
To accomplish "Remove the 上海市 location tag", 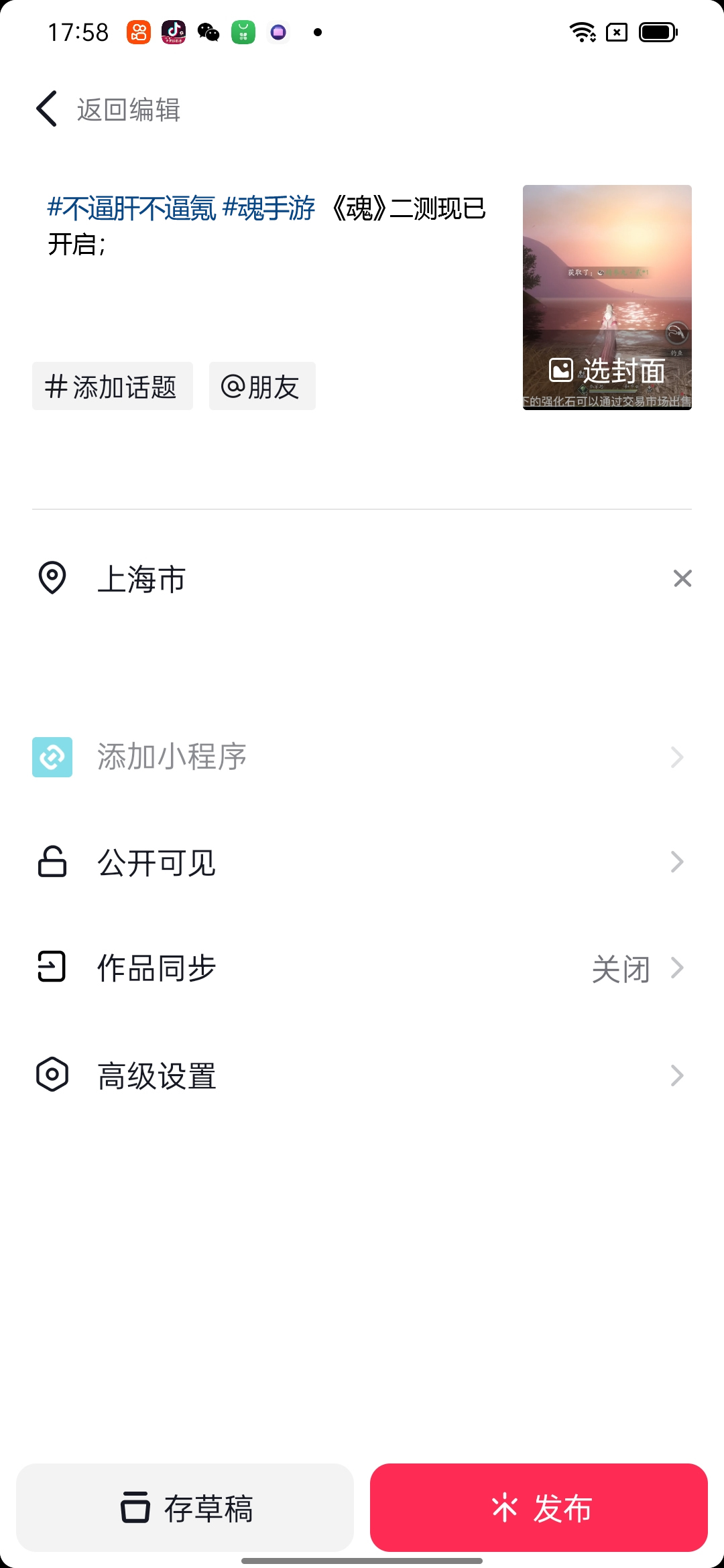I will coord(682,578).
